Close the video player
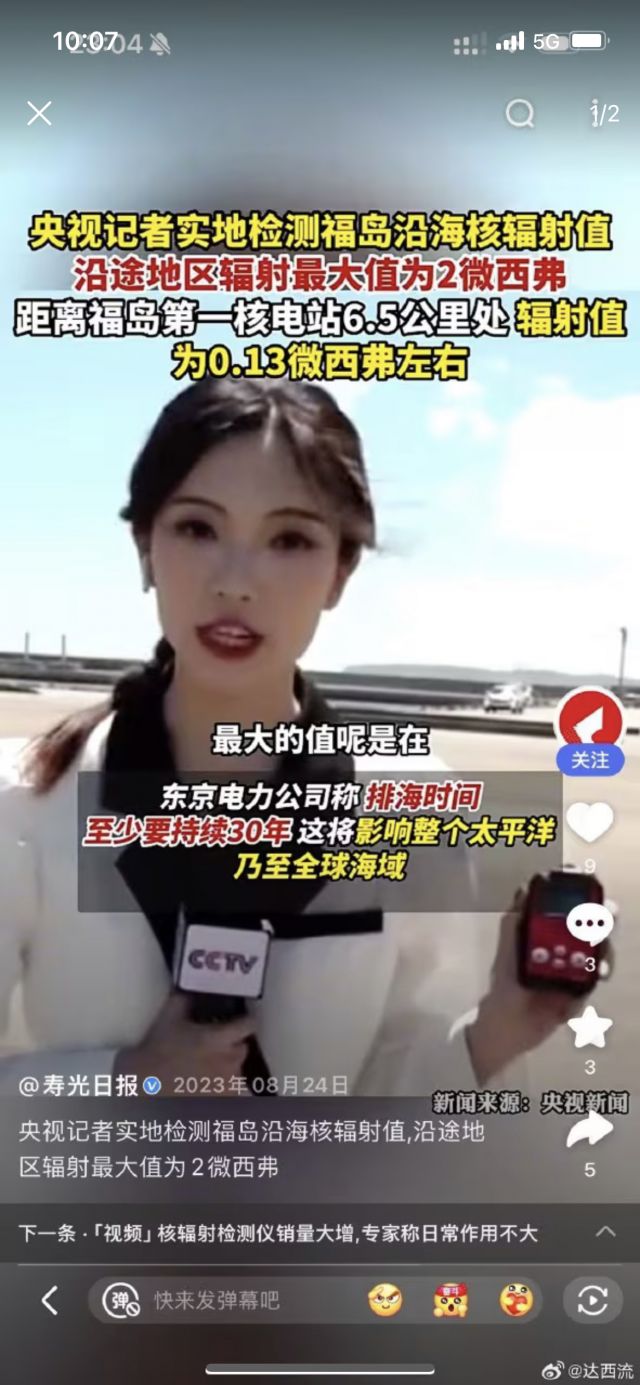This screenshot has width=640, height=1385. tap(39, 114)
